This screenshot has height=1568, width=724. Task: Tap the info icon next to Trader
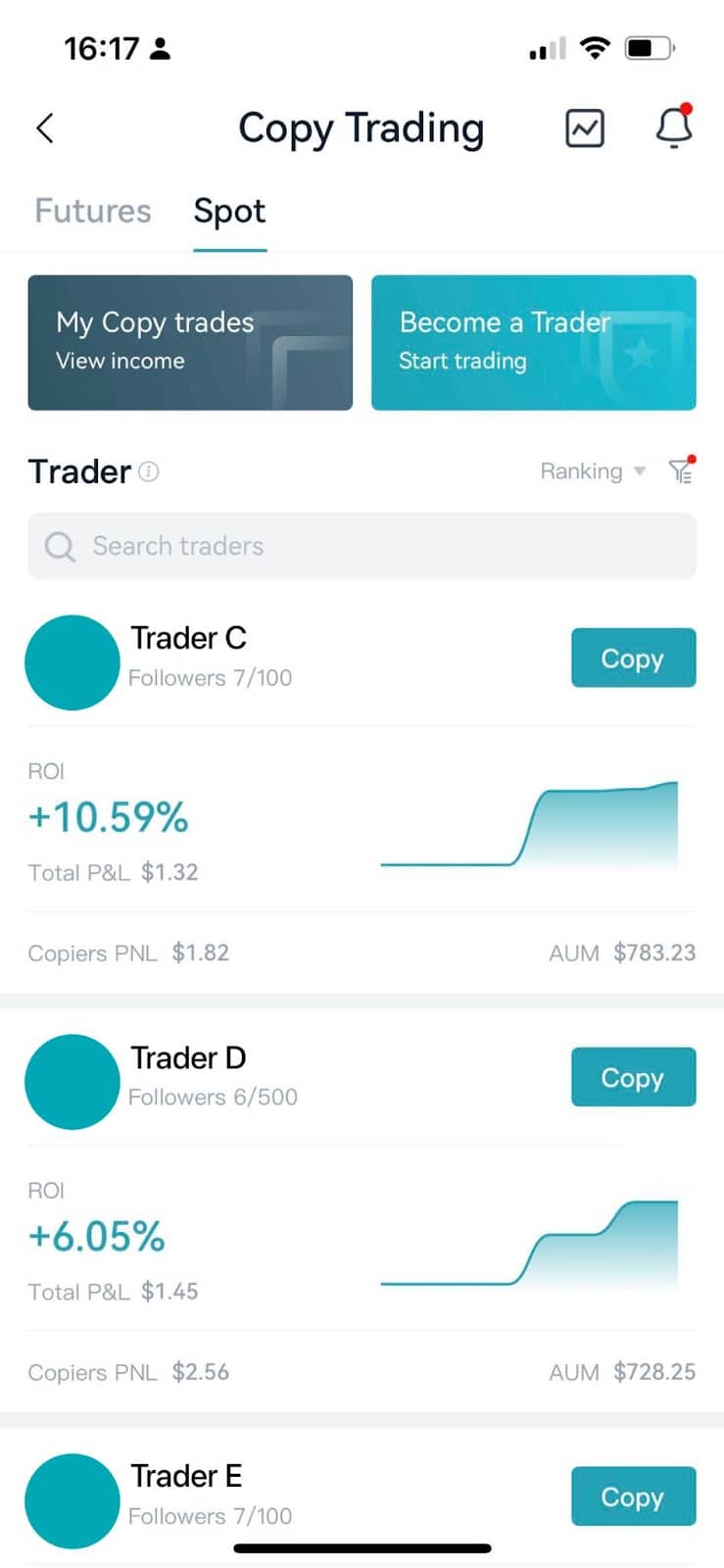(x=148, y=471)
